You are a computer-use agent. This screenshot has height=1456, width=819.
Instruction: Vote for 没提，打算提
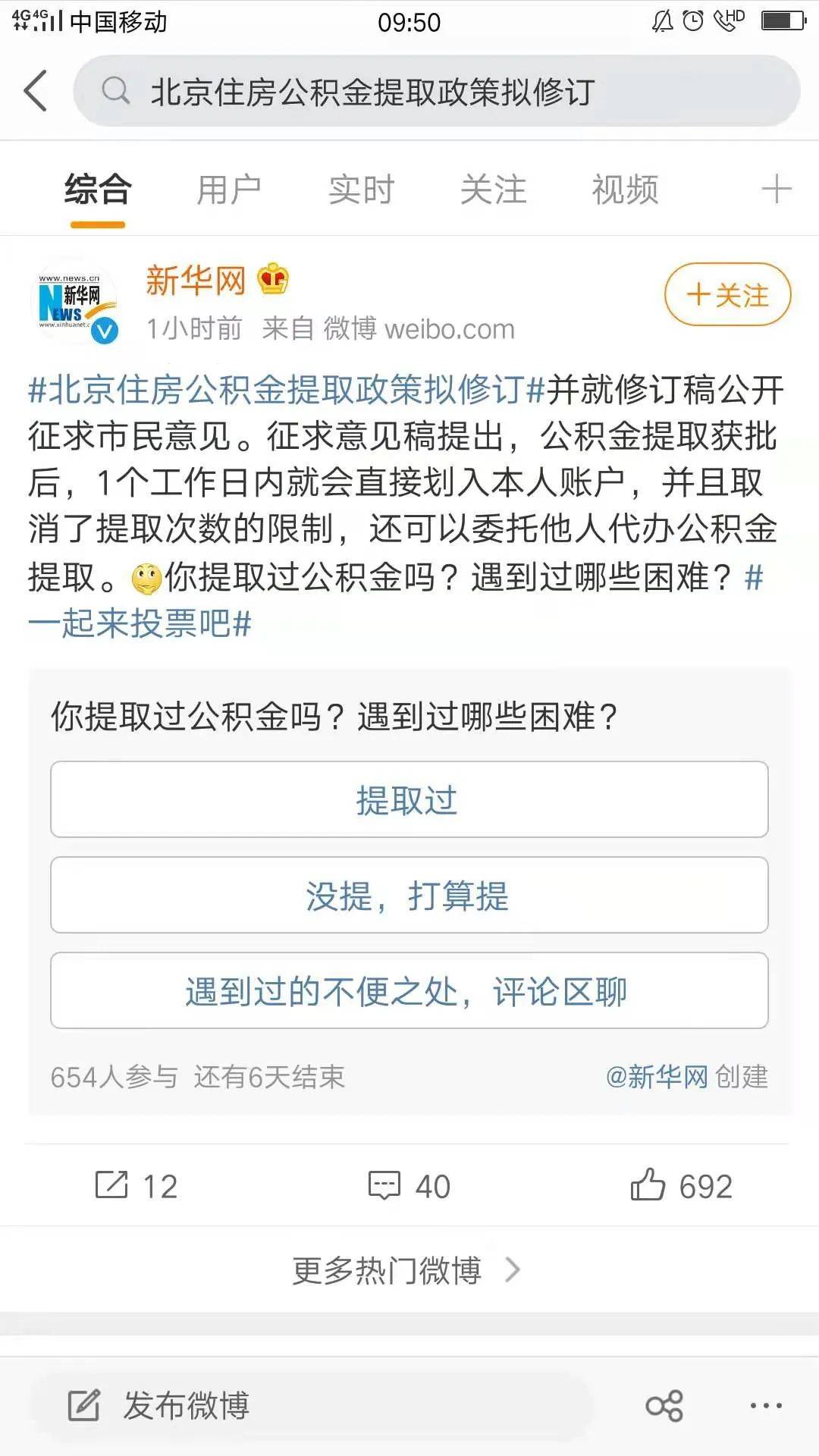409,896
